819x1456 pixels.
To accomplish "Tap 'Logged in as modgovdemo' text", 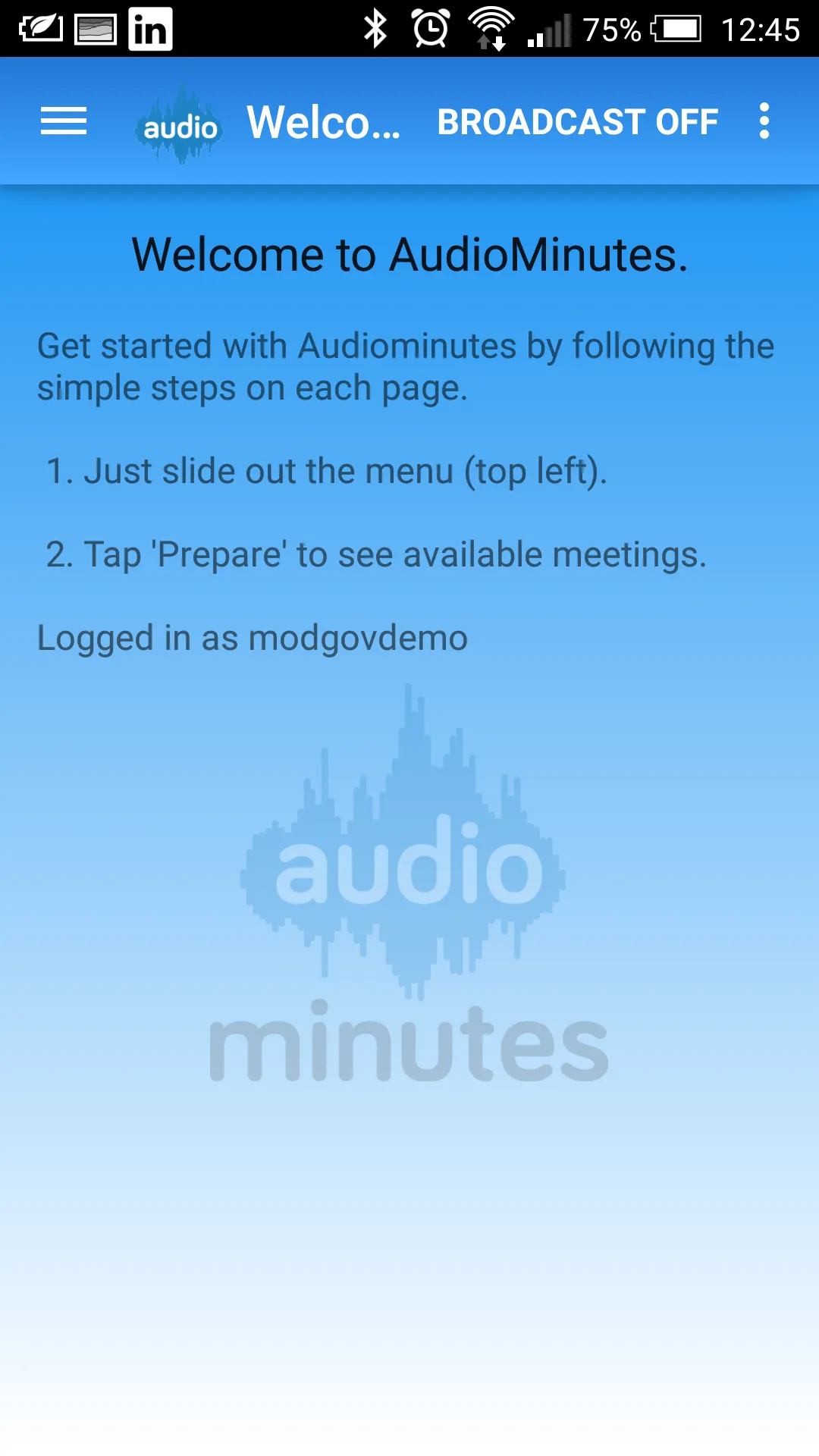I will click(252, 638).
